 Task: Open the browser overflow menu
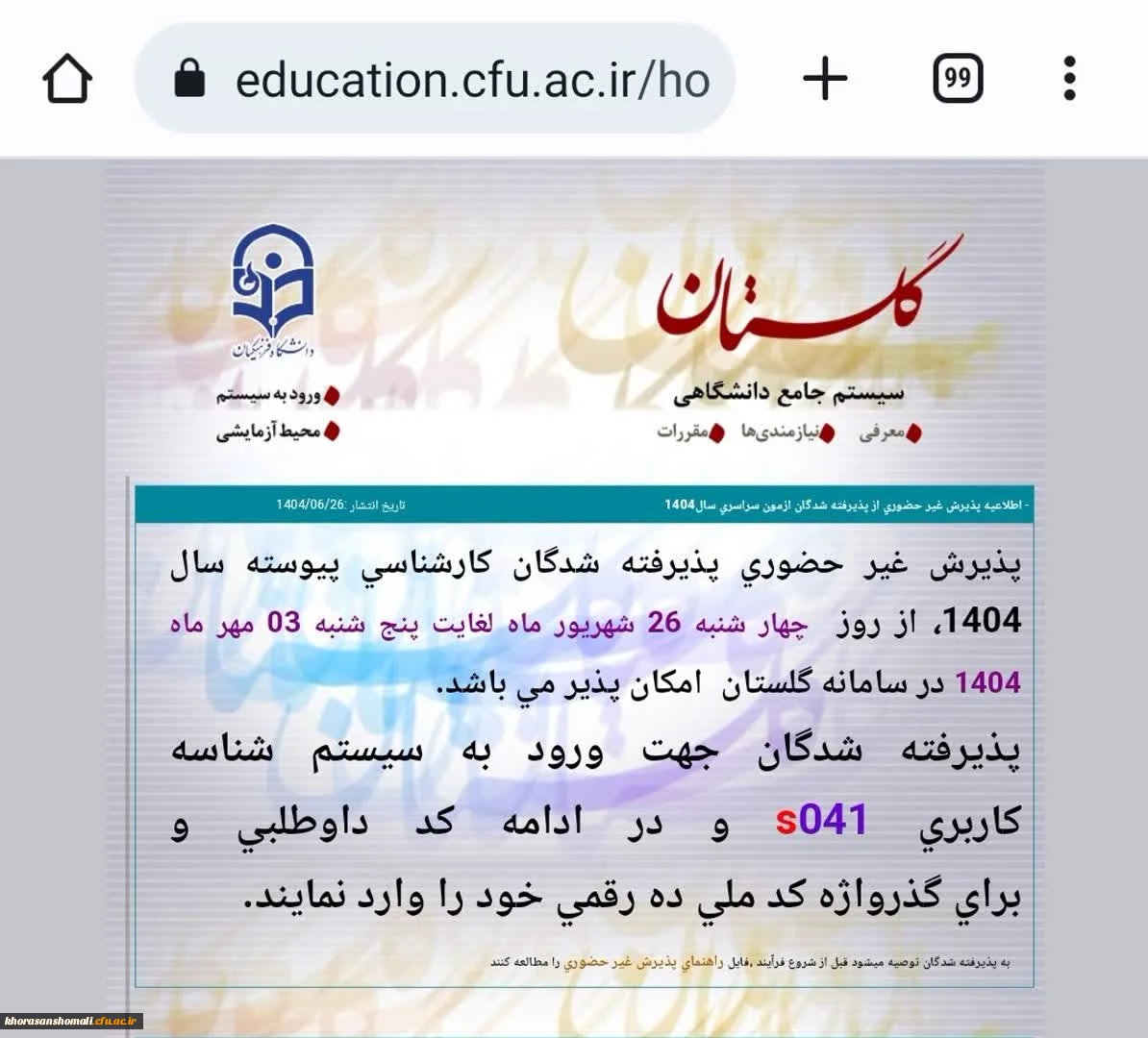pos(1069,79)
